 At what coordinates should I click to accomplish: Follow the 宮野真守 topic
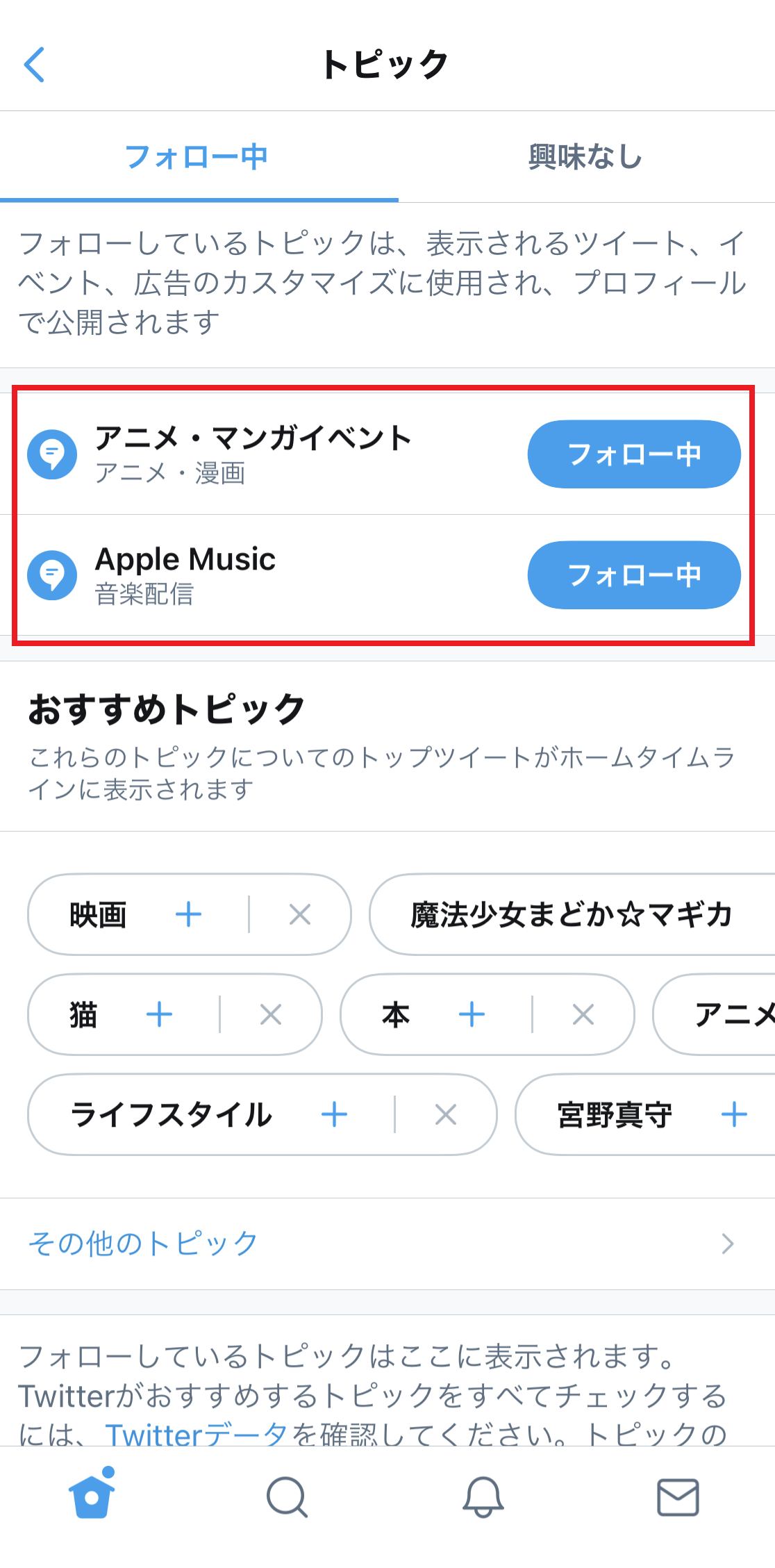(x=735, y=1114)
